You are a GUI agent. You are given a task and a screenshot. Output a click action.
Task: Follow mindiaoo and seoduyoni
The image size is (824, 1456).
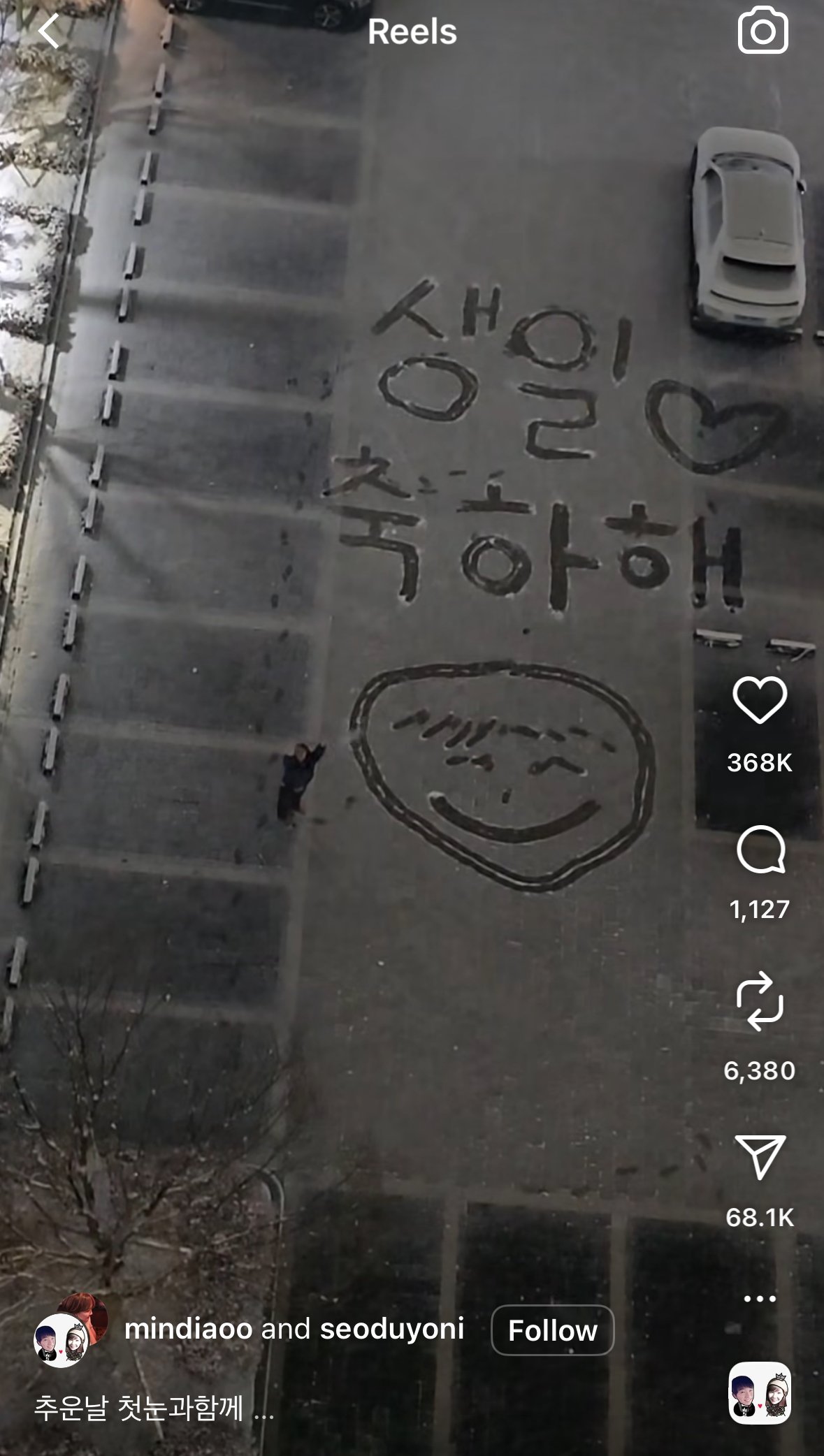[552, 1330]
